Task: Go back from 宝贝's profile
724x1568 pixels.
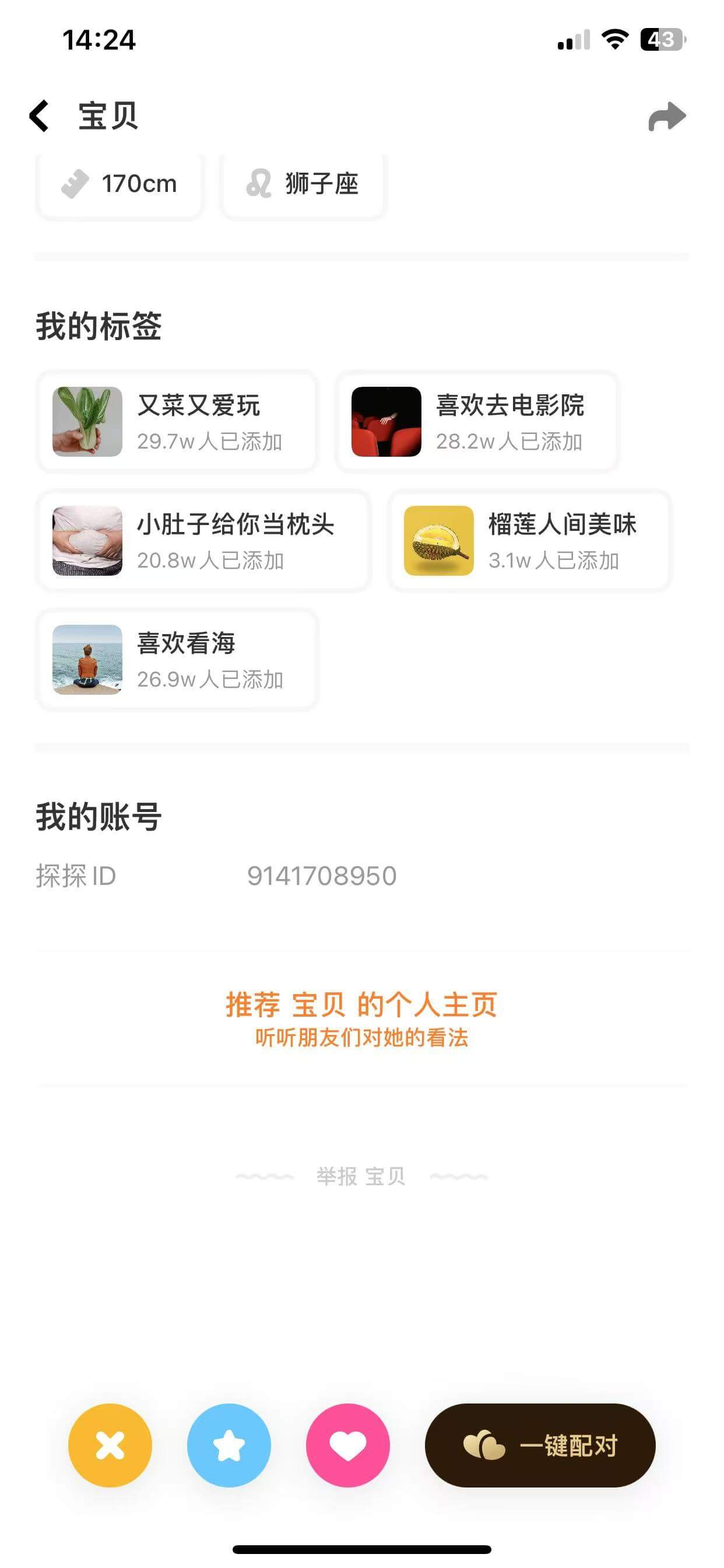Action: click(40, 116)
